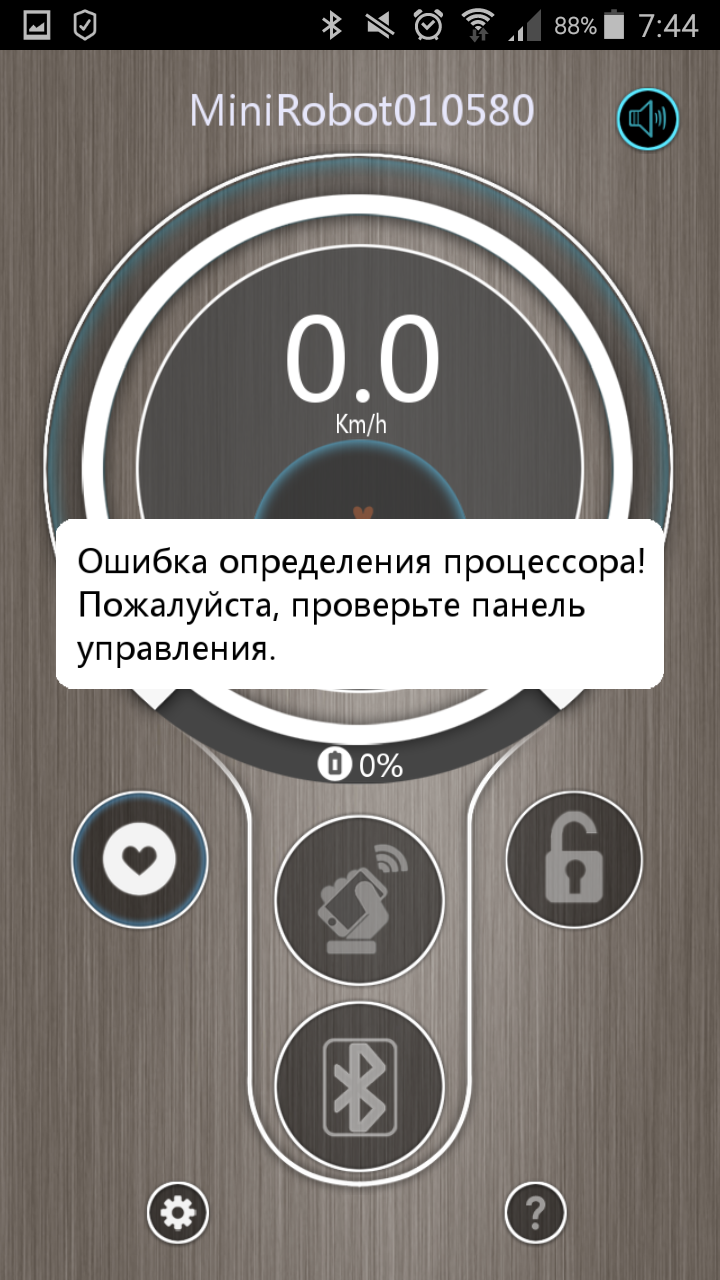Image resolution: width=720 pixels, height=1280 pixels.
Task: Tap the round heart button
Action: point(139,859)
